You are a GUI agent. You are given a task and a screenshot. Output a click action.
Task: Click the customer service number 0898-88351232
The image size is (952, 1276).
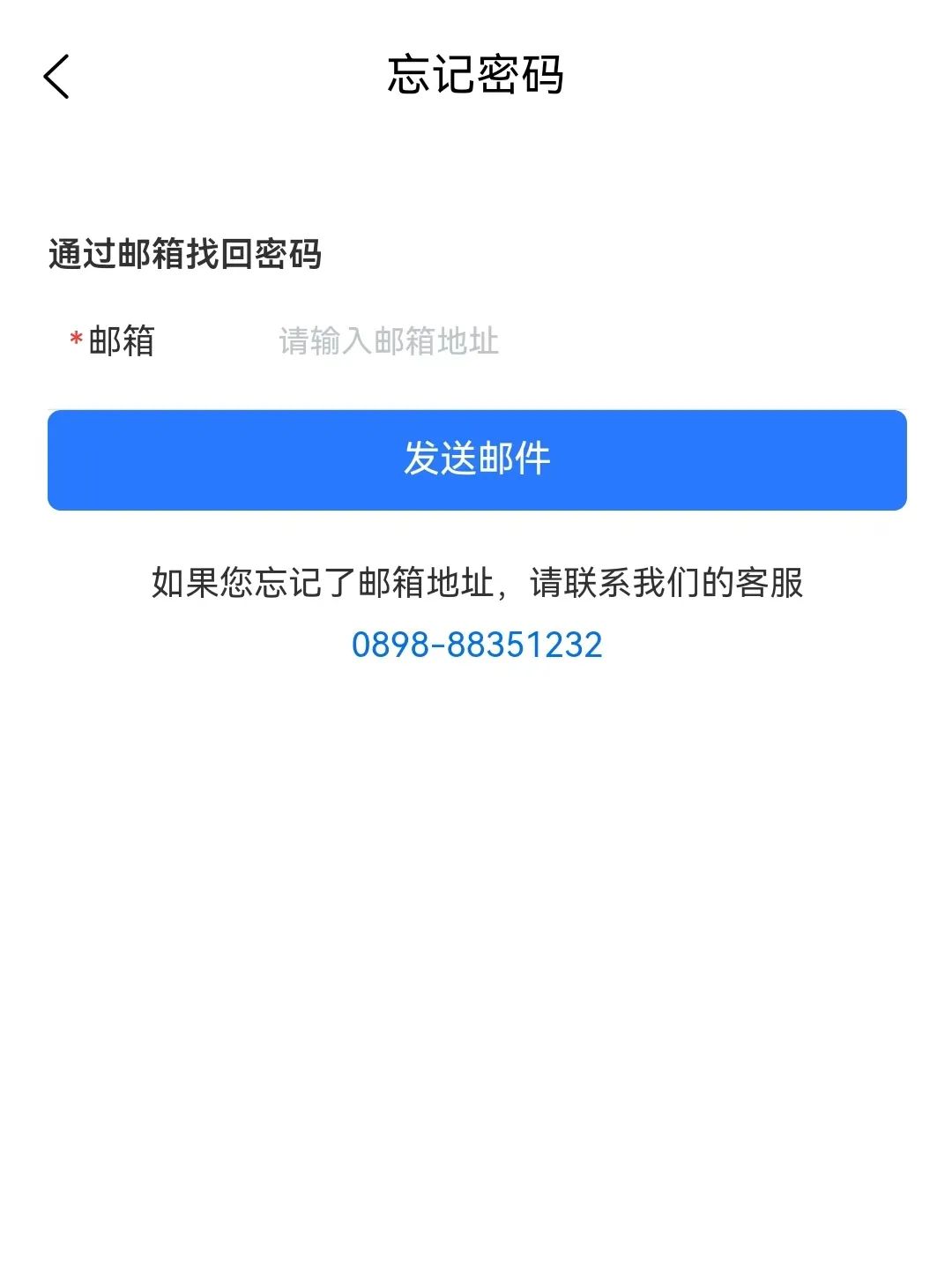(476, 645)
